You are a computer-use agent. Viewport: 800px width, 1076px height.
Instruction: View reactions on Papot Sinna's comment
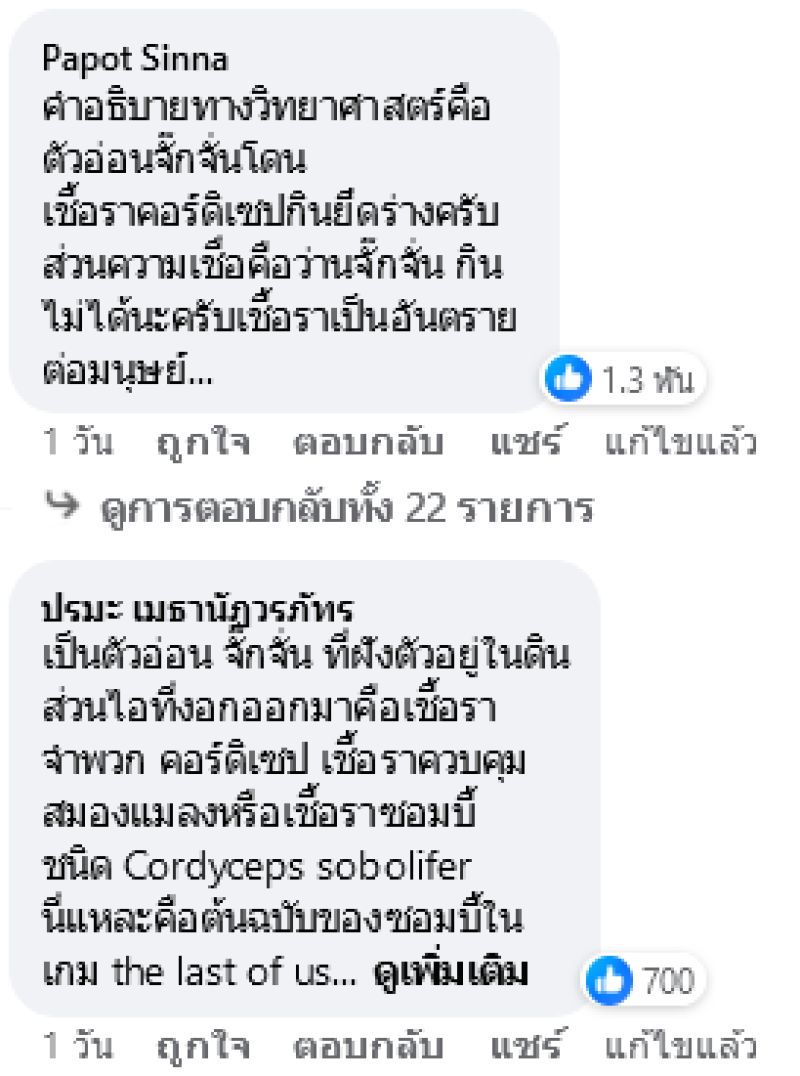(622, 381)
